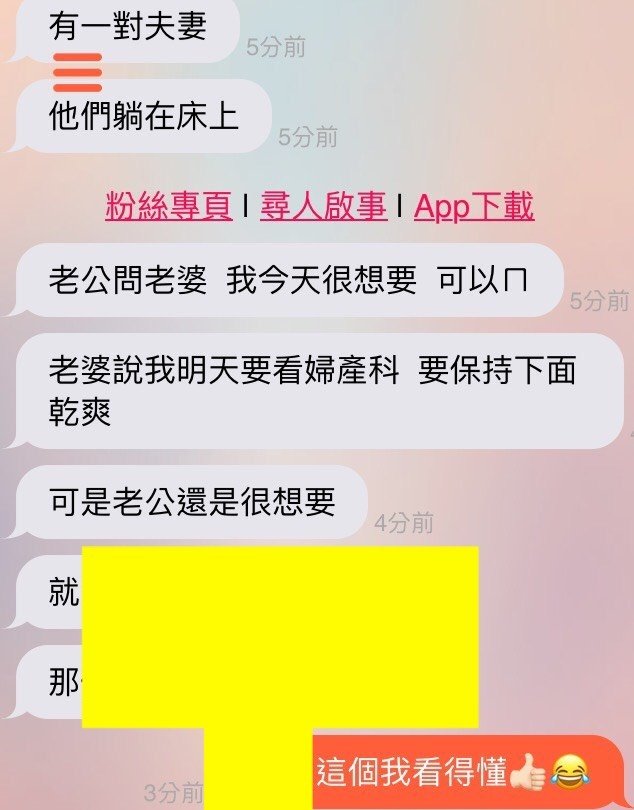Open the orange hamburger menu
Viewport: 634px width, 810px height.
click(x=77, y=72)
